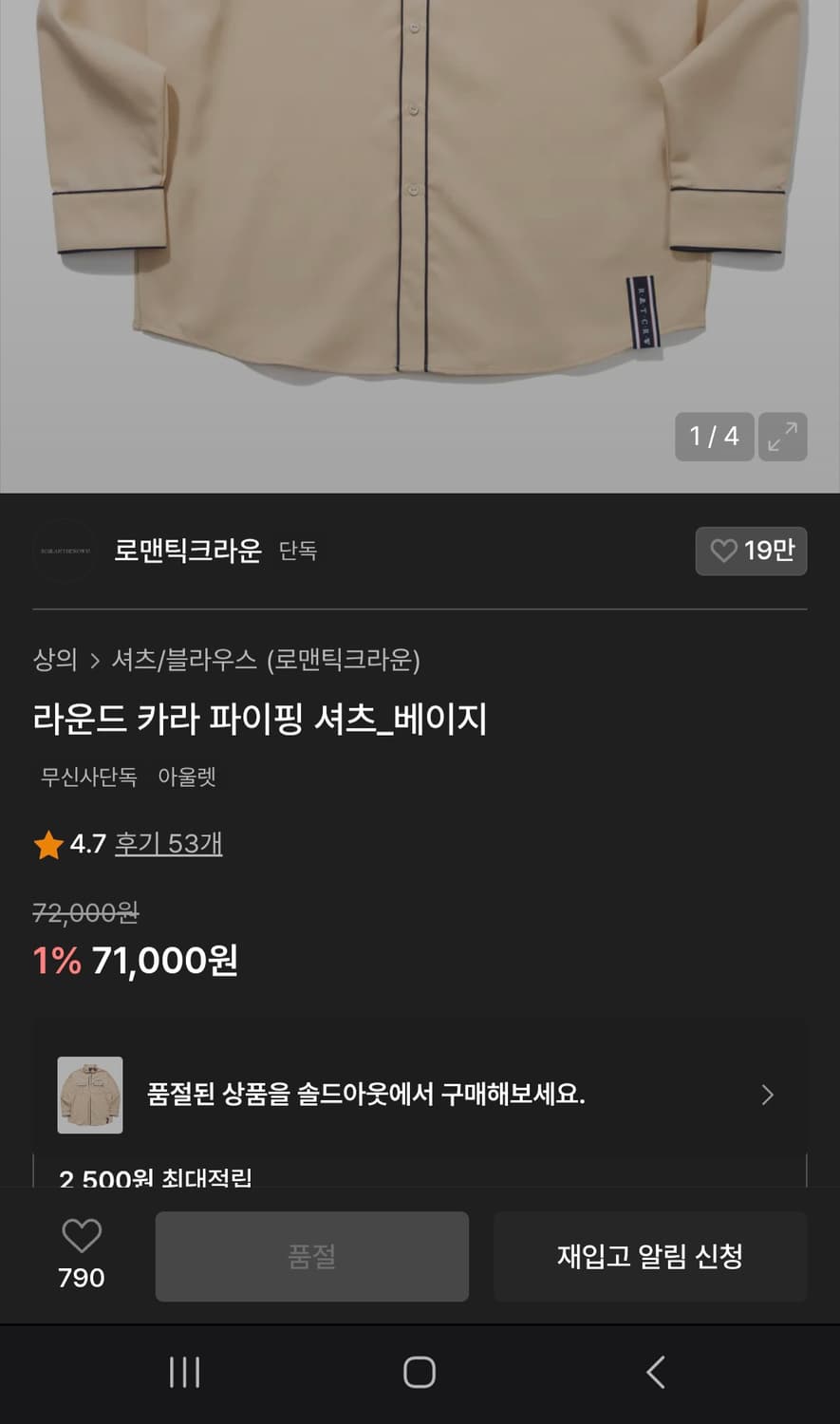Open sold-out purchase page via right chevron

click(767, 1095)
